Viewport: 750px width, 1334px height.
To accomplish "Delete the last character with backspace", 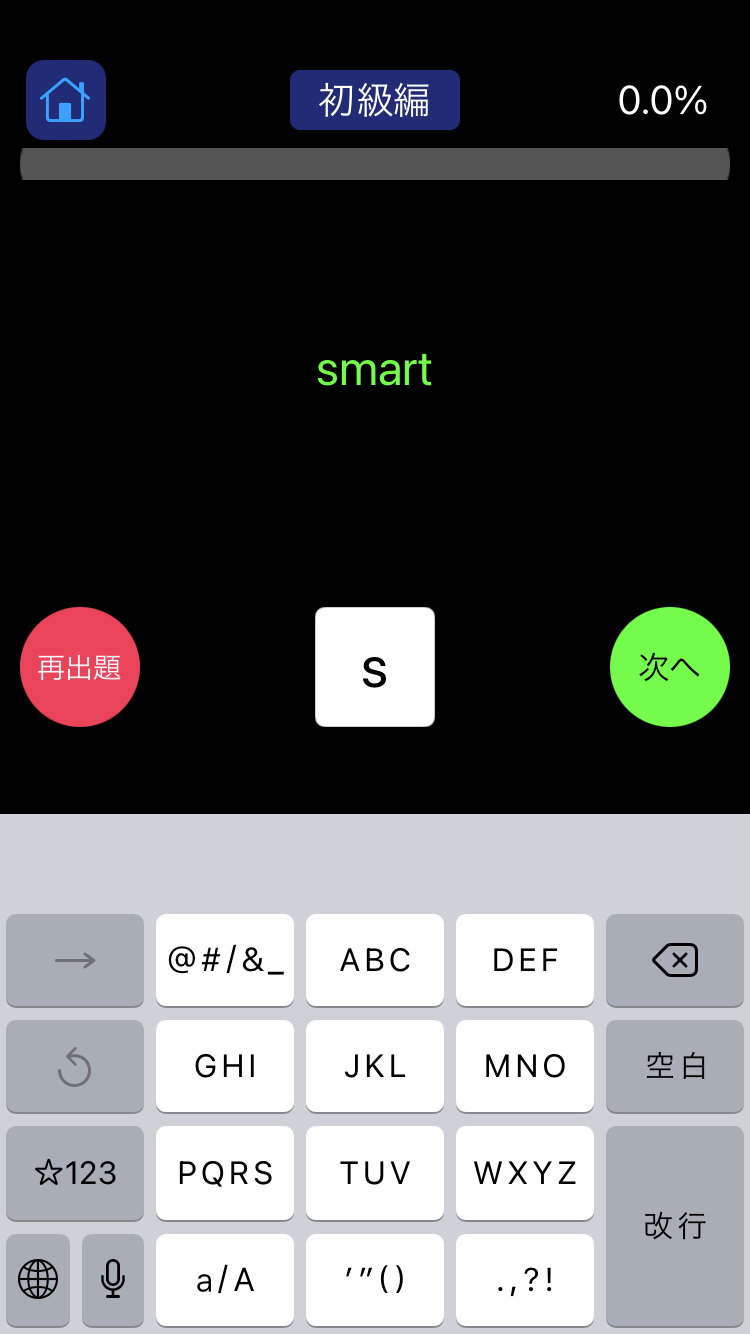I will pos(675,960).
